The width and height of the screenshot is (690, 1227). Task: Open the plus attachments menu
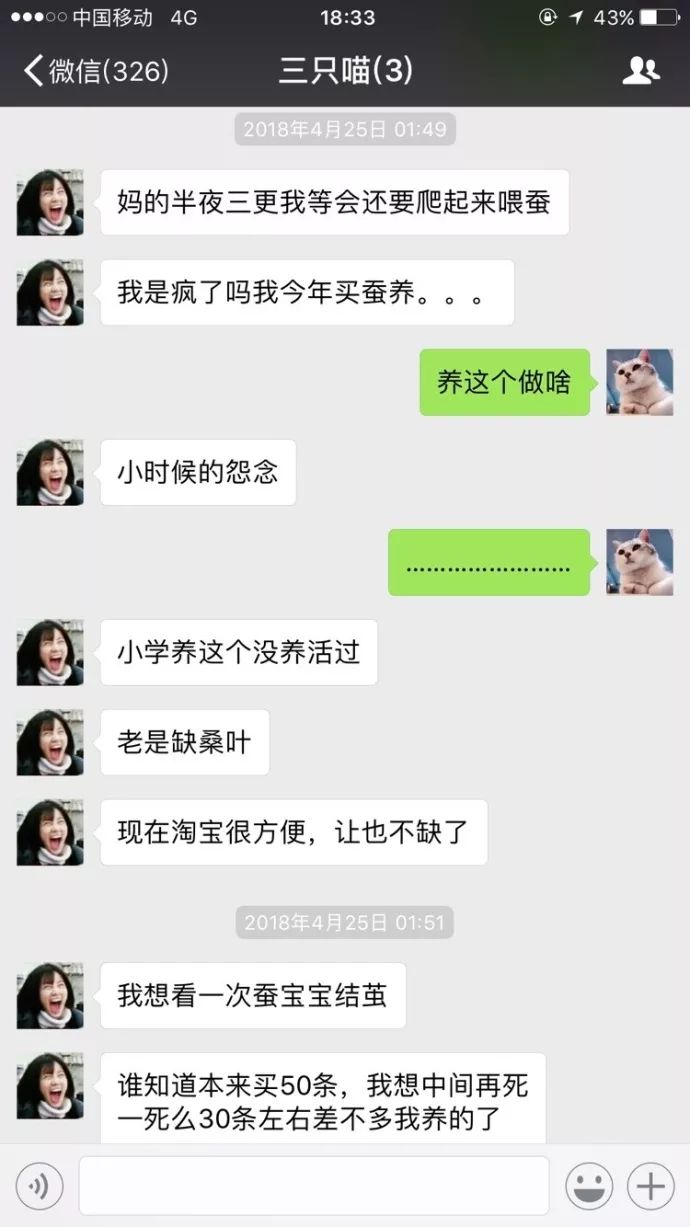click(x=651, y=1186)
